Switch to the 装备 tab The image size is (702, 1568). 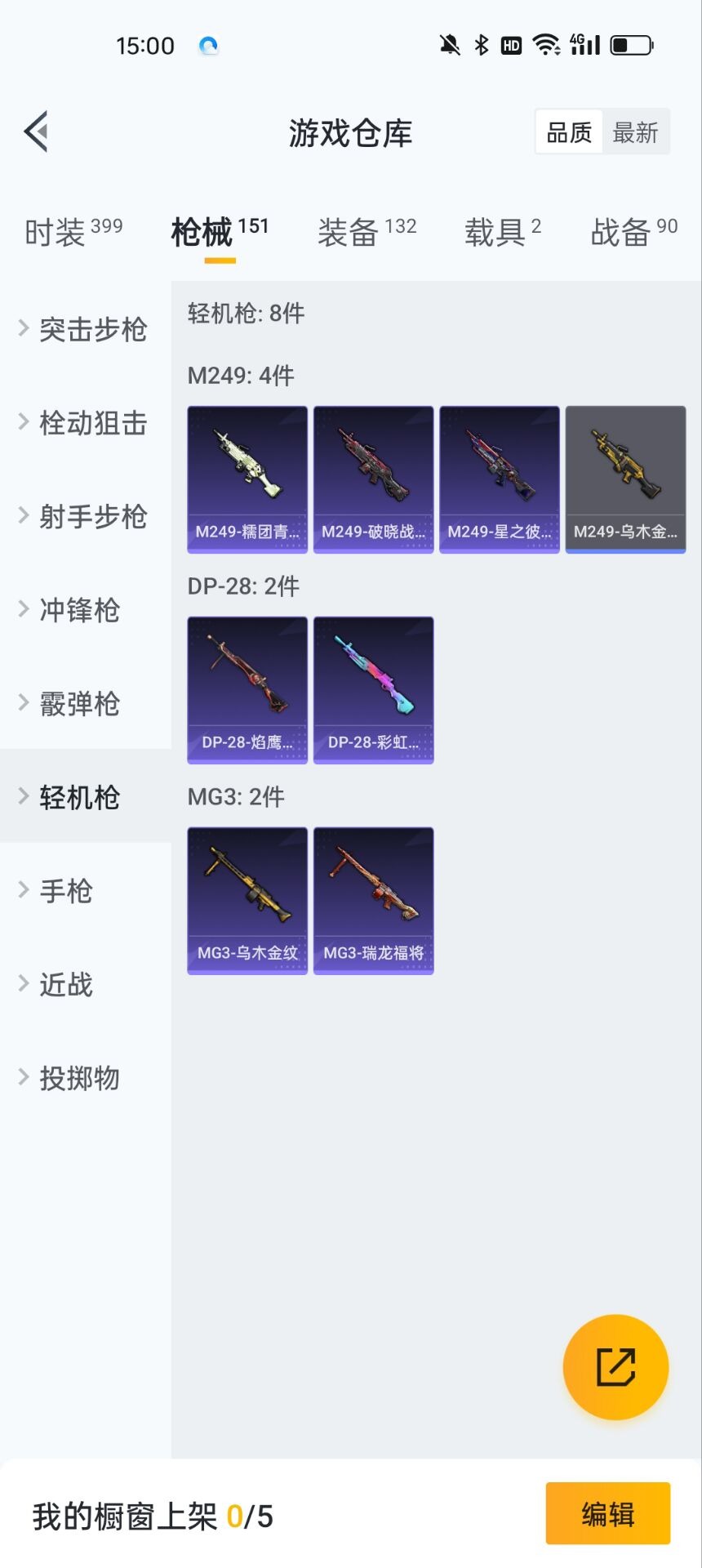(x=367, y=233)
